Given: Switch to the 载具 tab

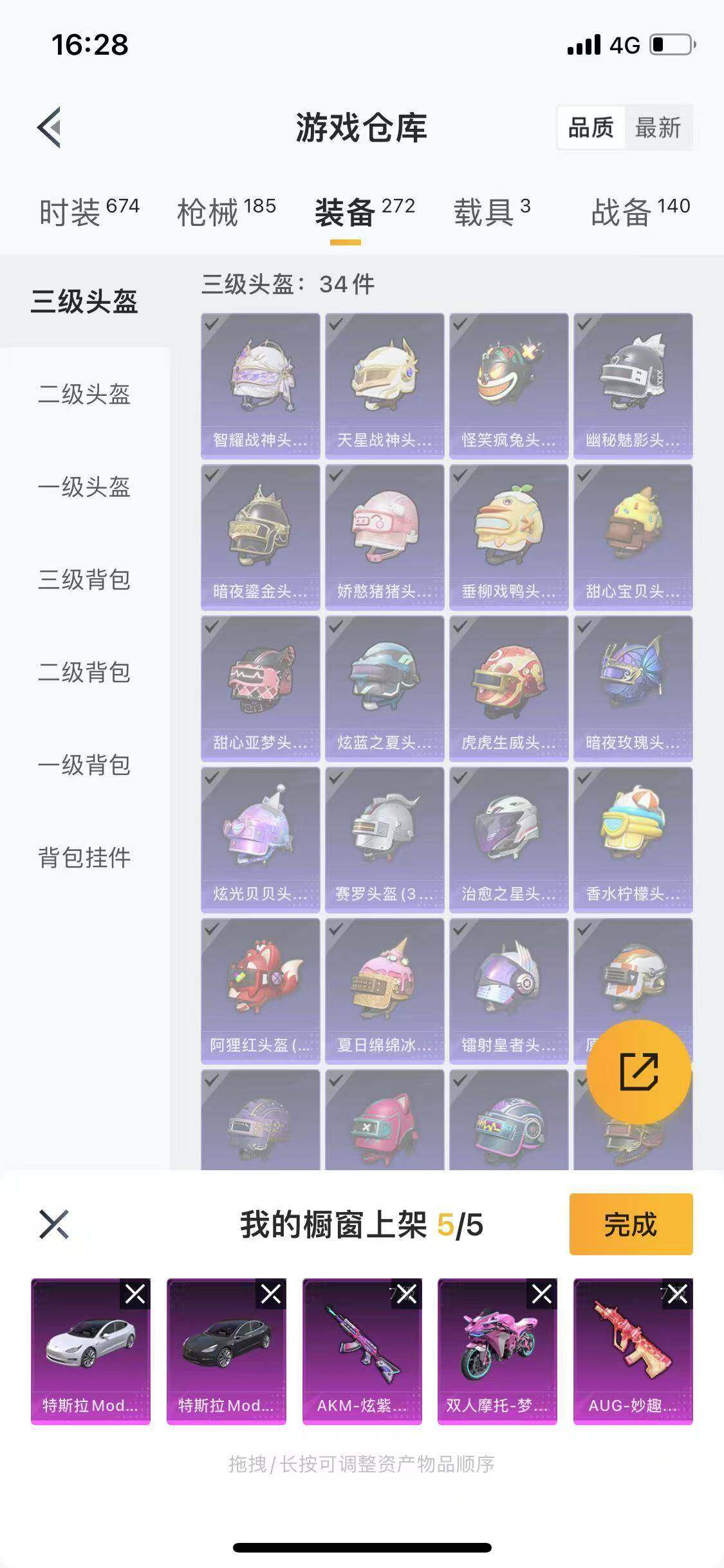Looking at the screenshot, I should click(490, 207).
